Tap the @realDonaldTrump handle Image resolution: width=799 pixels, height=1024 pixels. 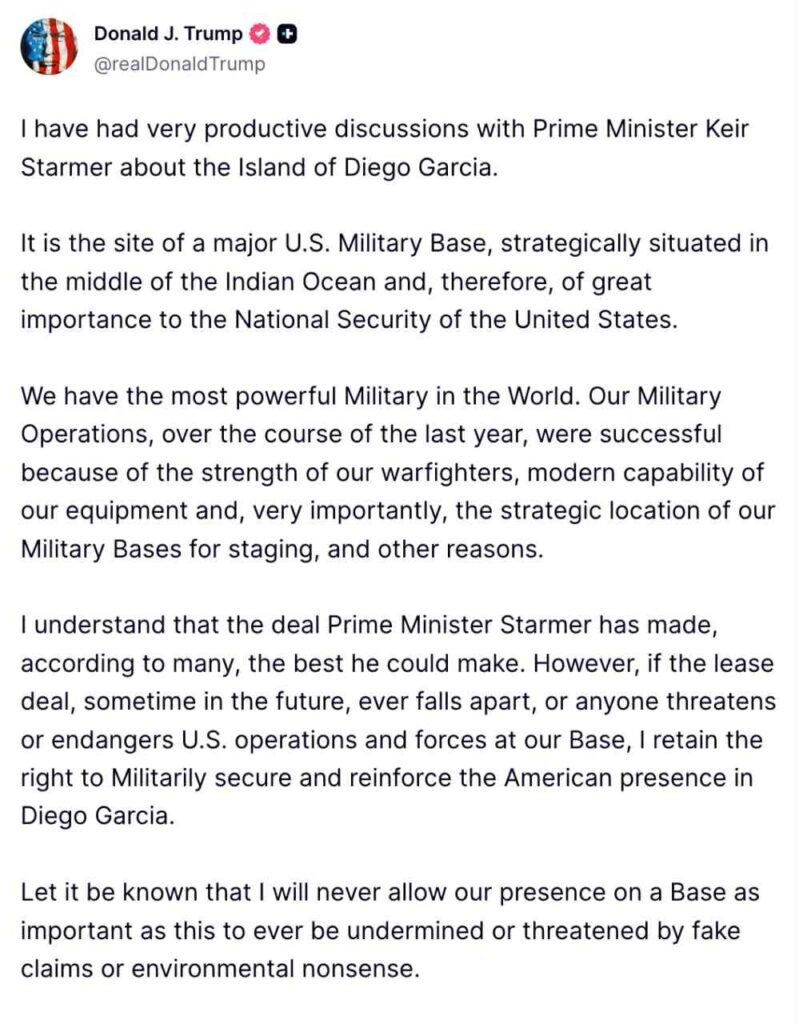click(179, 64)
